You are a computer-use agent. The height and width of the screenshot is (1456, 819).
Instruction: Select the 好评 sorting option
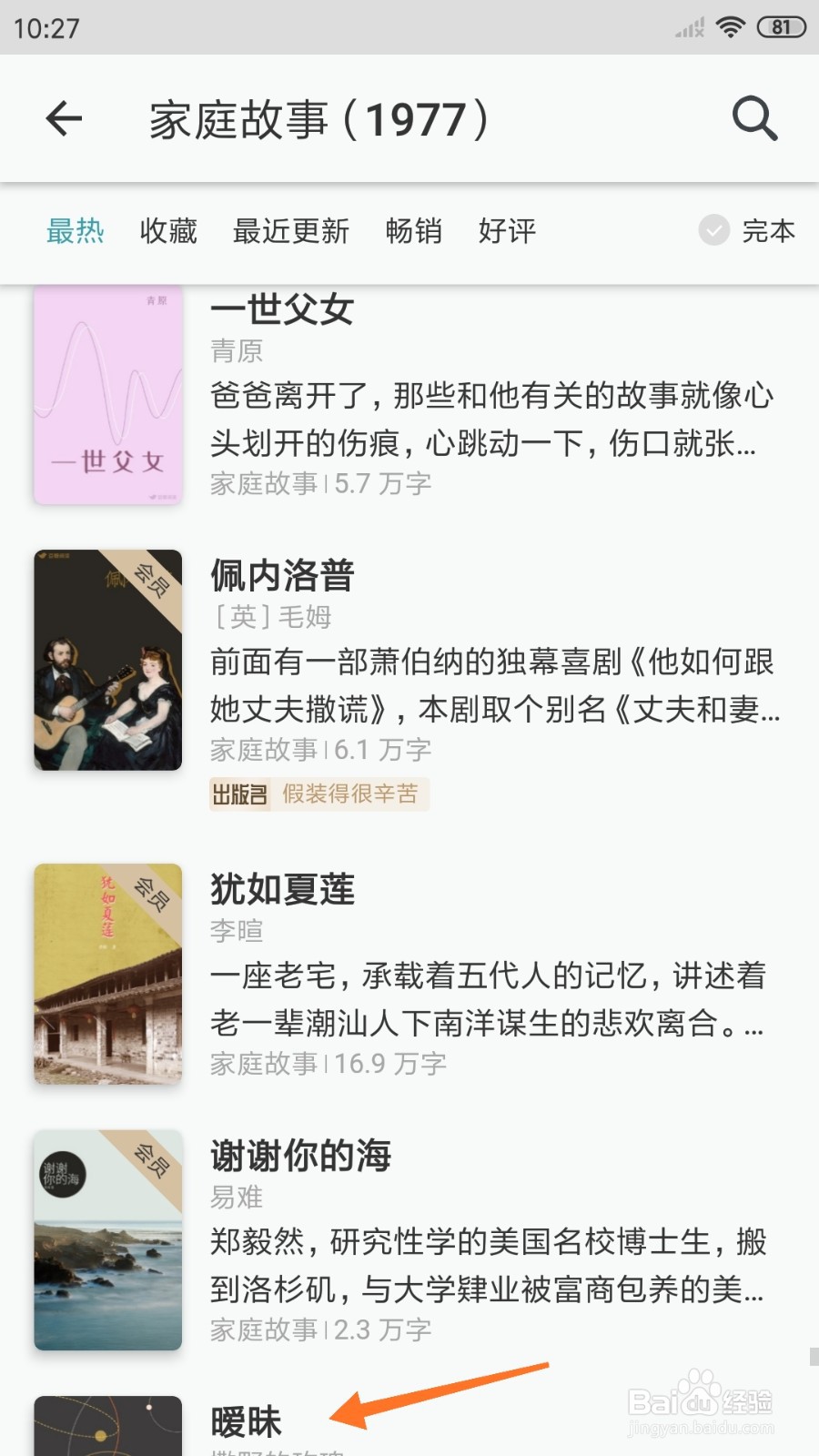(x=505, y=232)
